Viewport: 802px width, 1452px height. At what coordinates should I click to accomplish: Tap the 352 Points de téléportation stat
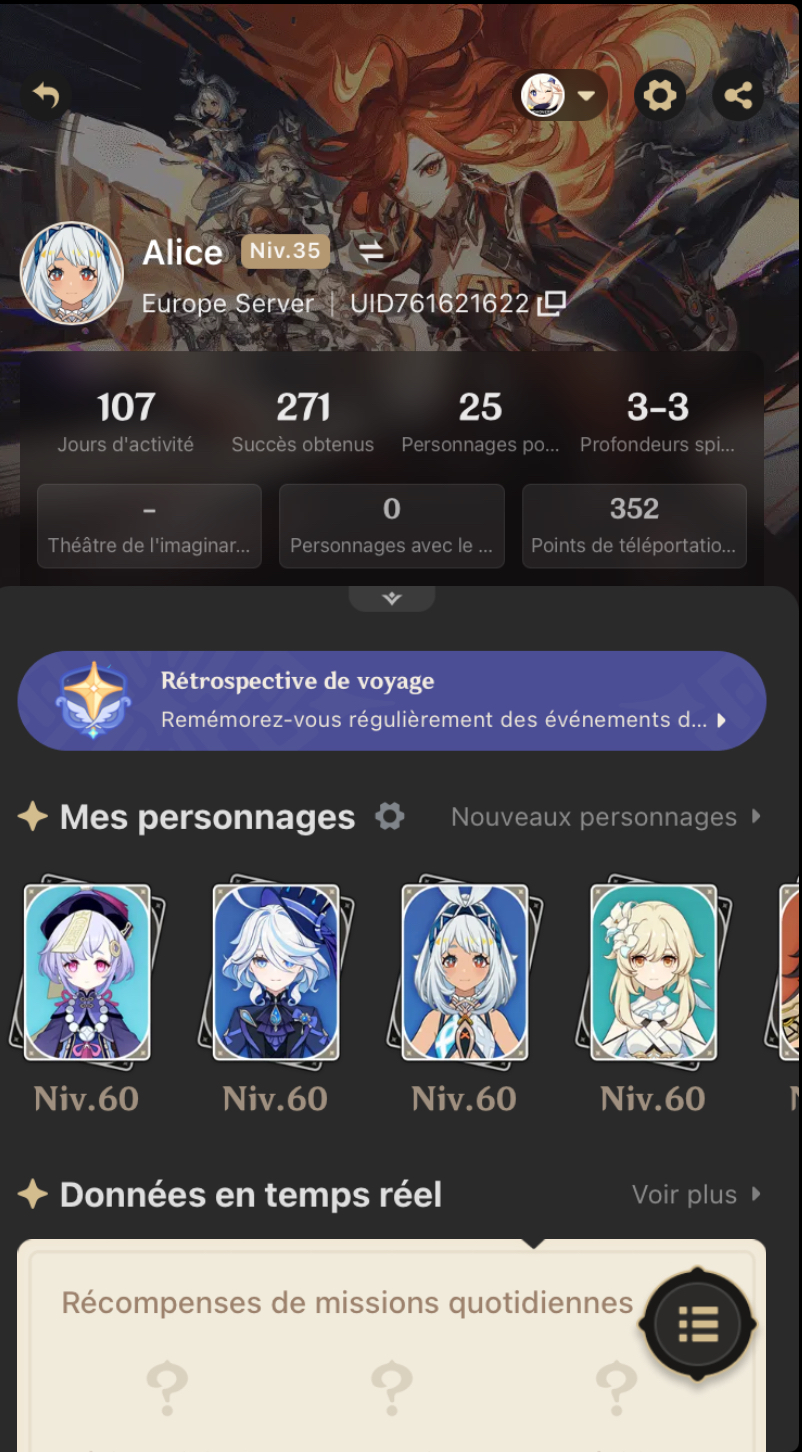[x=634, y=526]
